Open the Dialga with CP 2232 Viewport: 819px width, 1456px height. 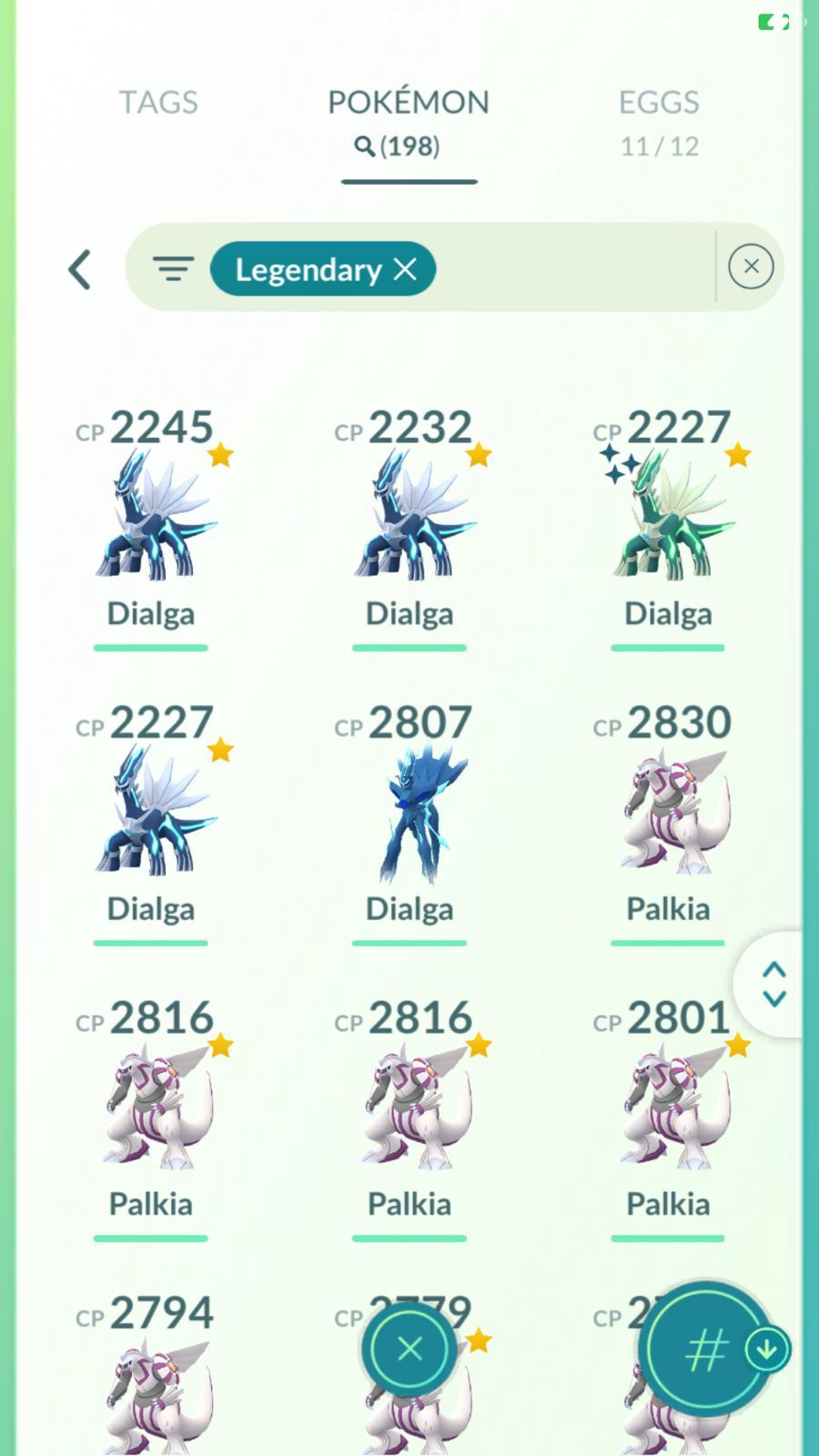coord(409,528)
